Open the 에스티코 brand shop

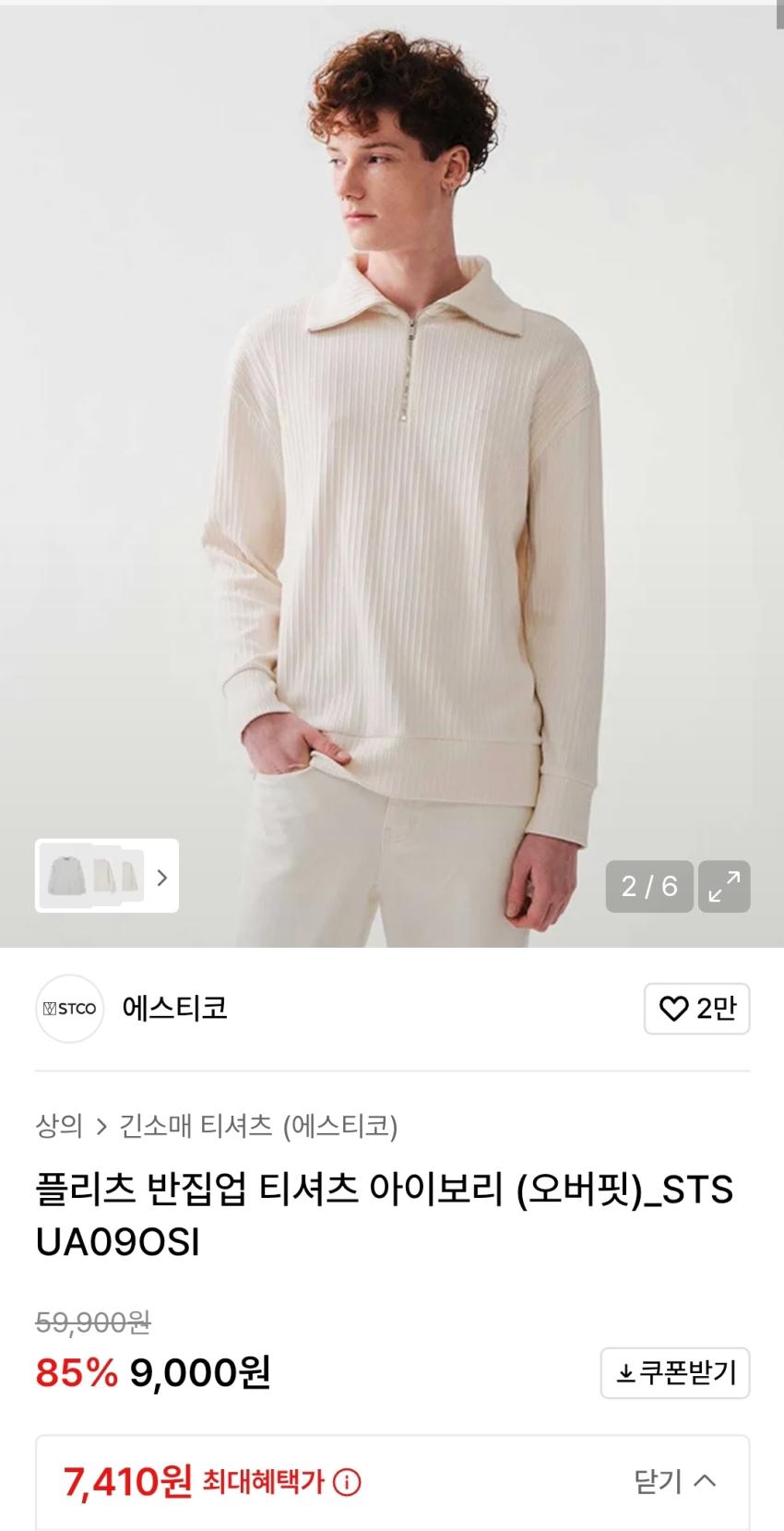point(173,1009)
